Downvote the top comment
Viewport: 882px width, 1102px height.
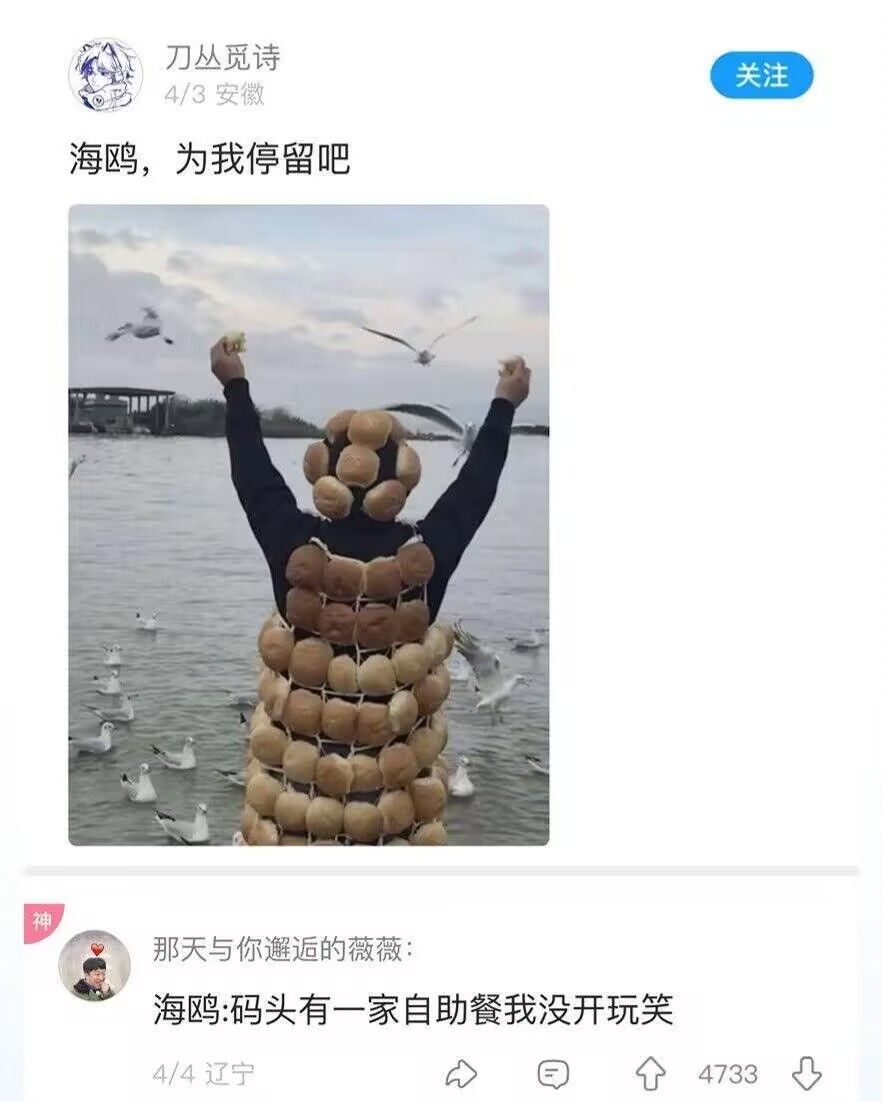pos(806,1074)
